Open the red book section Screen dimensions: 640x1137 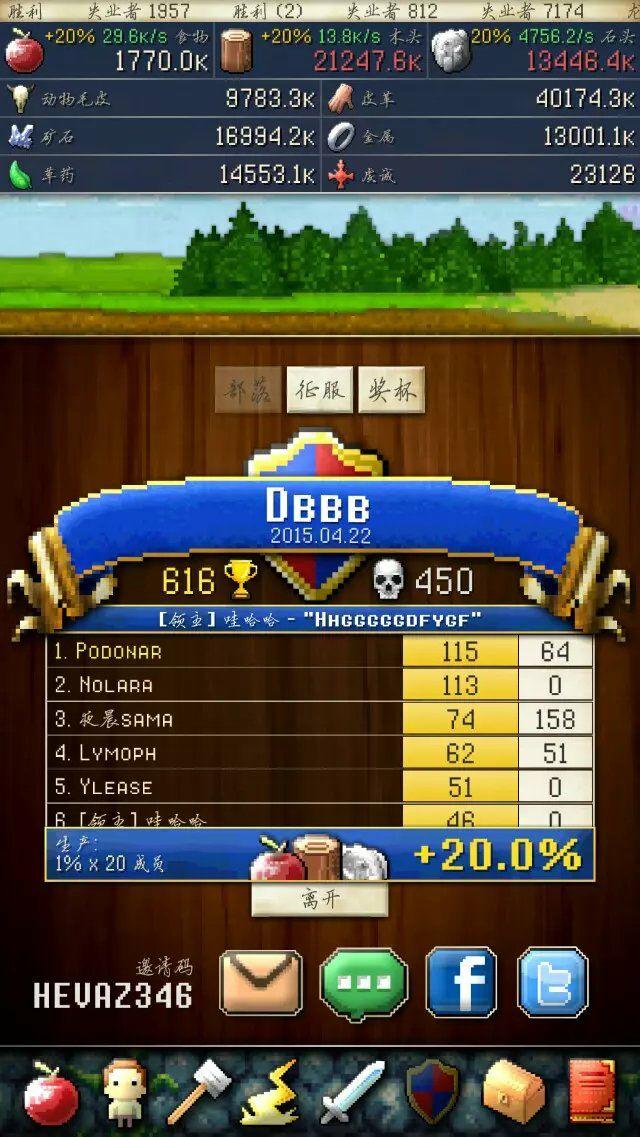pos(591,1093)
